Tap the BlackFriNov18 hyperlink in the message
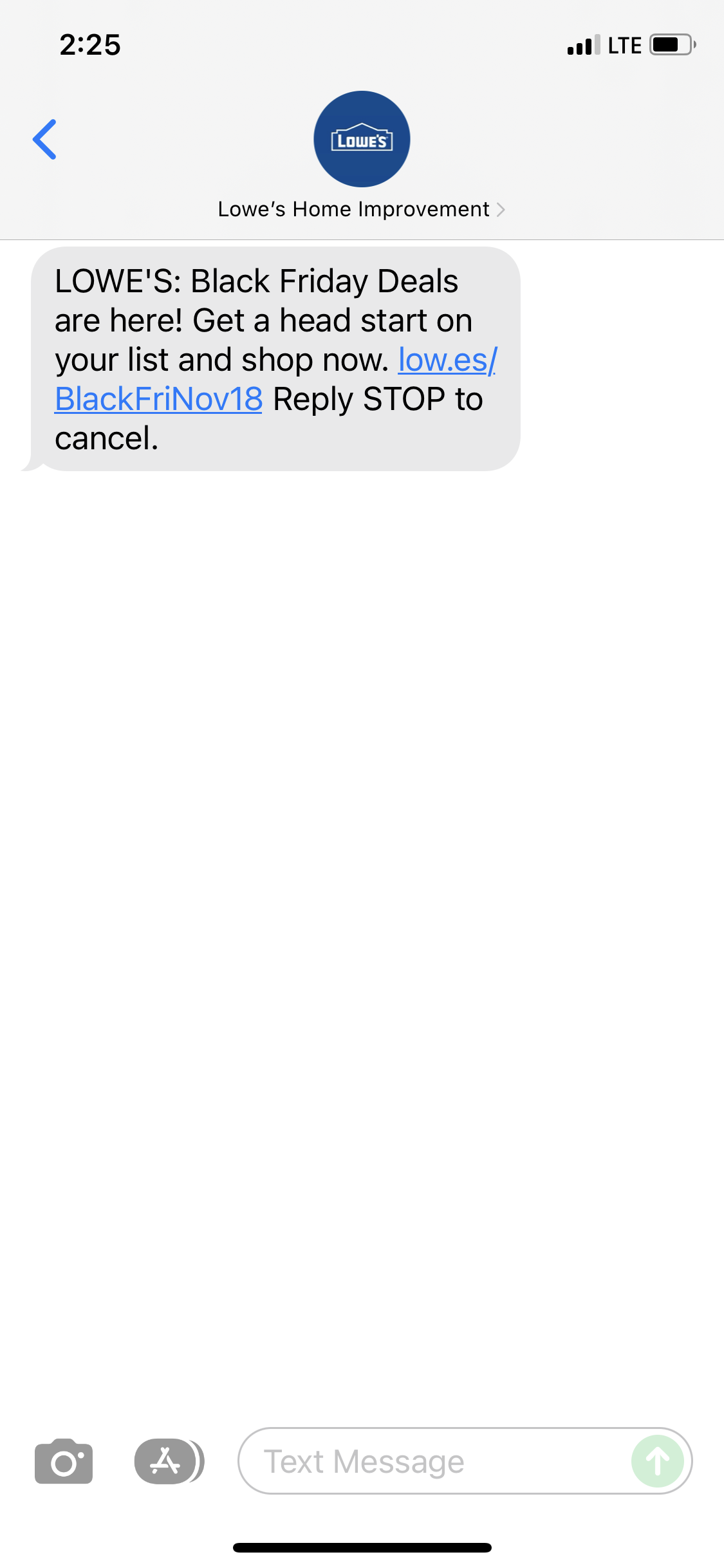724x1568 pixels. point(157,399)
